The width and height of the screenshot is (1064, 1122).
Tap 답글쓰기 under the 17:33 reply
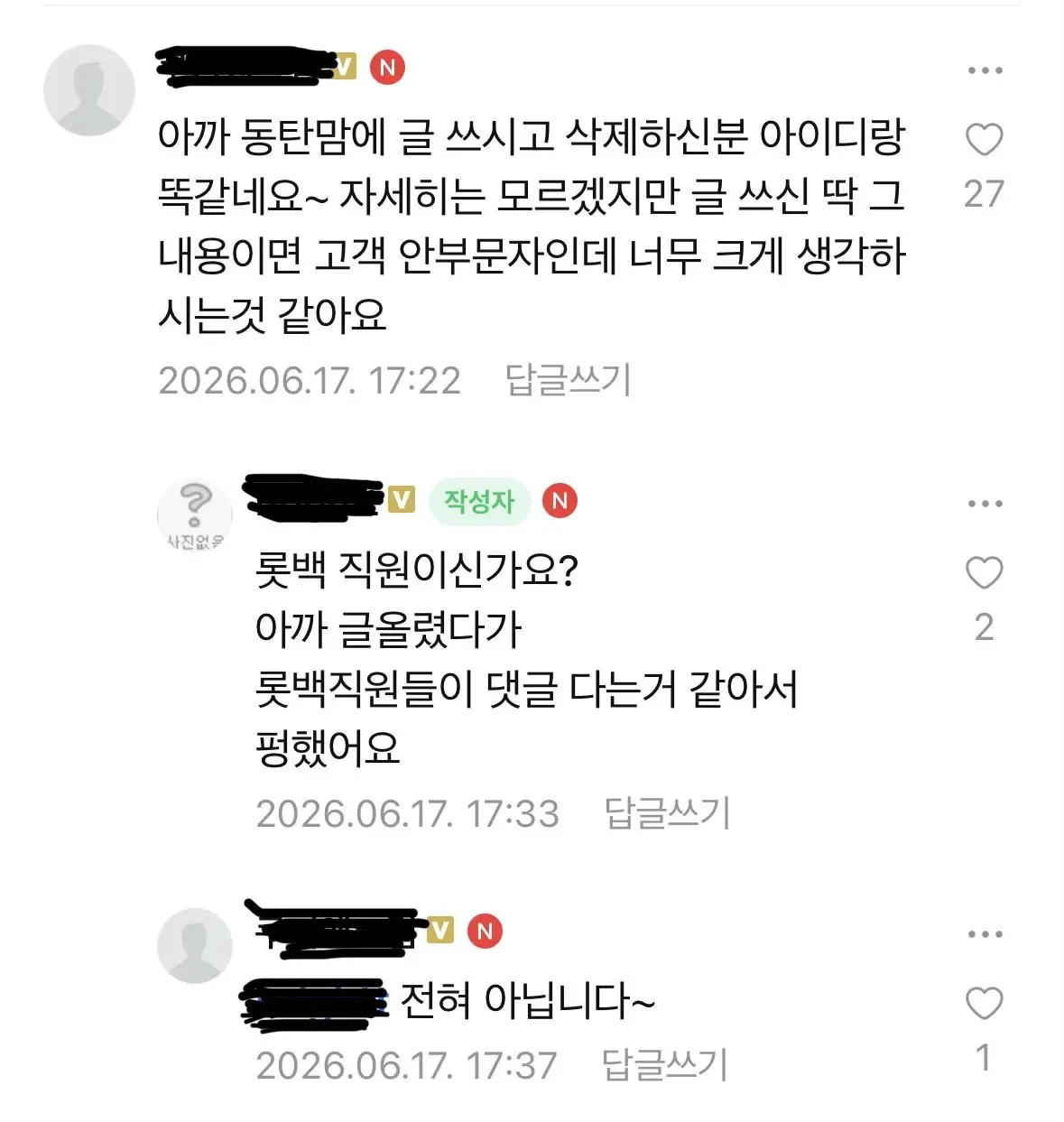click(667, 813)
